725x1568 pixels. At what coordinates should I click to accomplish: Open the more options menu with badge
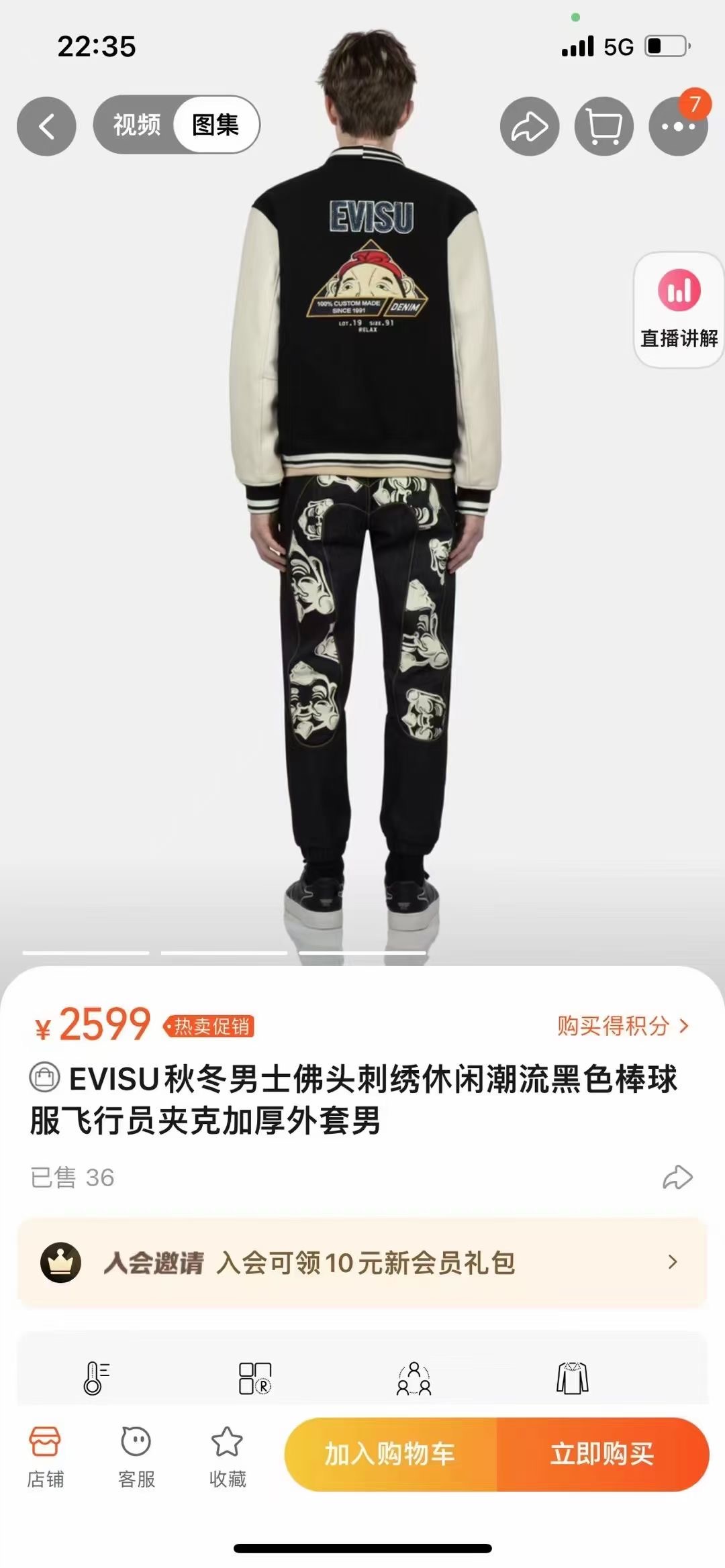[x=677, y=126]
